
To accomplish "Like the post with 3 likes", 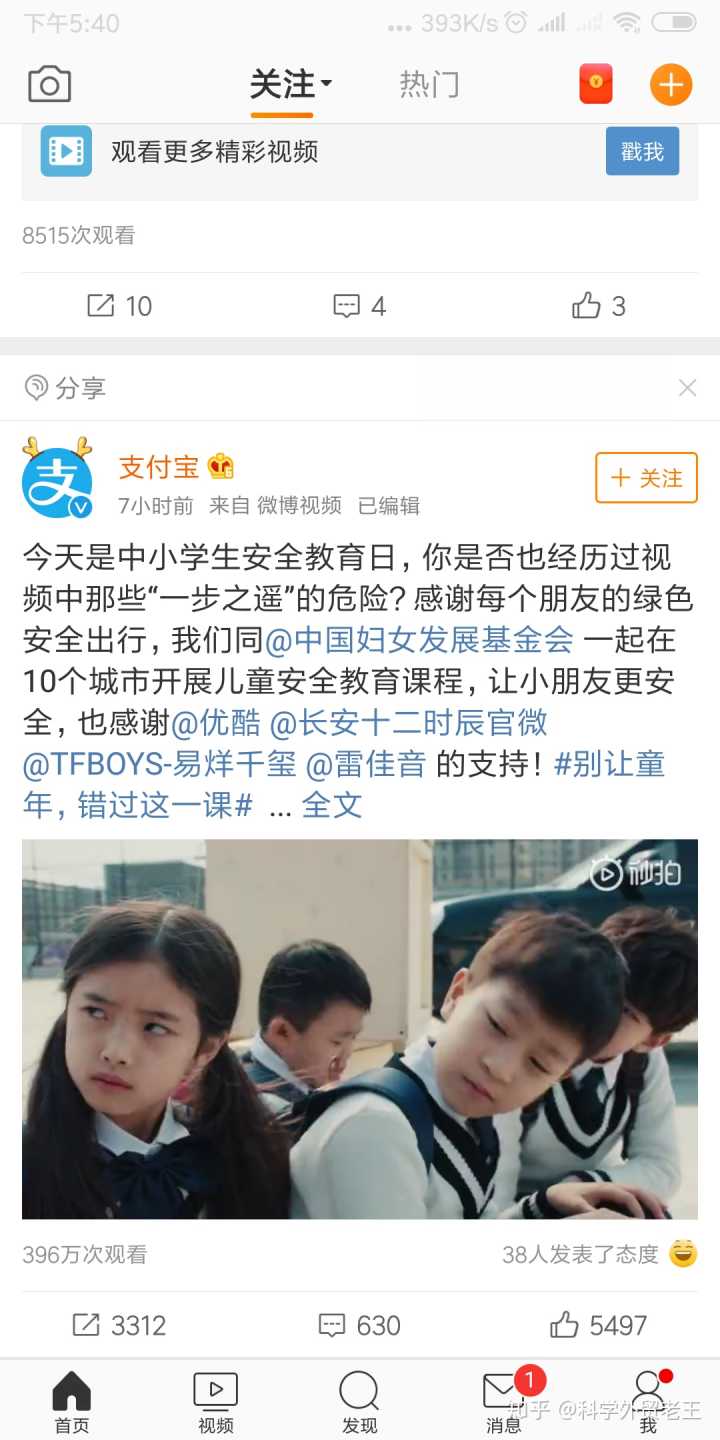I will pyautogui.click(x=599, y=306).
